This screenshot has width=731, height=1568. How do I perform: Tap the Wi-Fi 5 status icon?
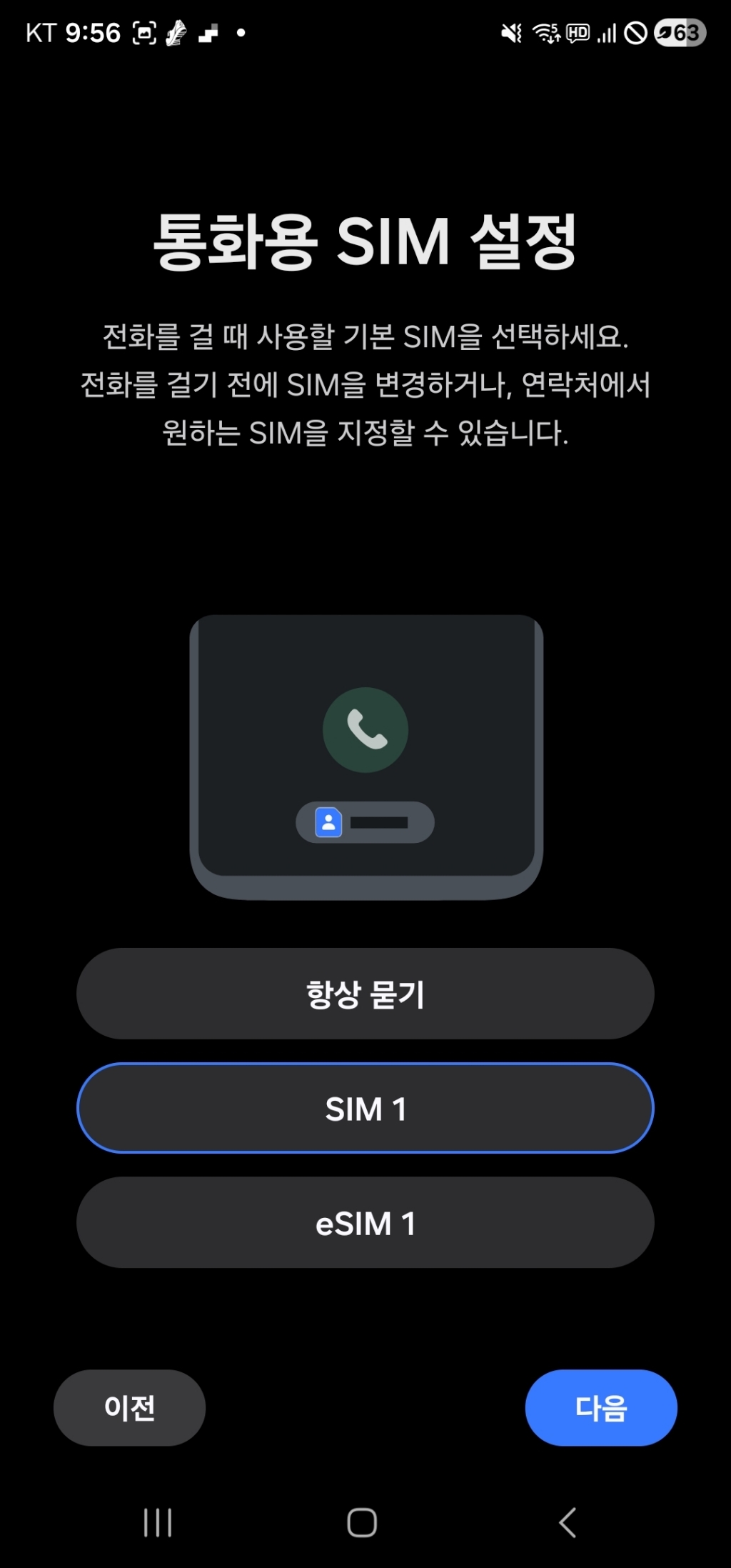545,31
